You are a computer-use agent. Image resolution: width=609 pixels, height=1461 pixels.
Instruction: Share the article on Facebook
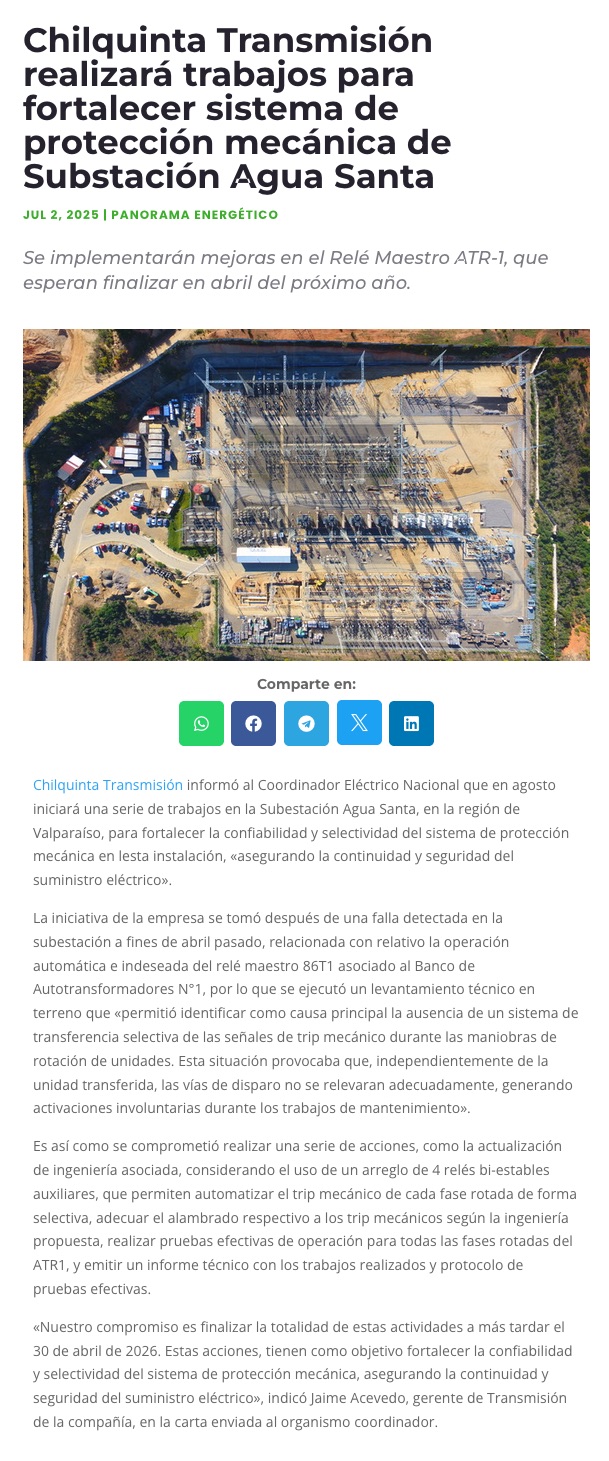pyautogui.click(x=253, y=723)
